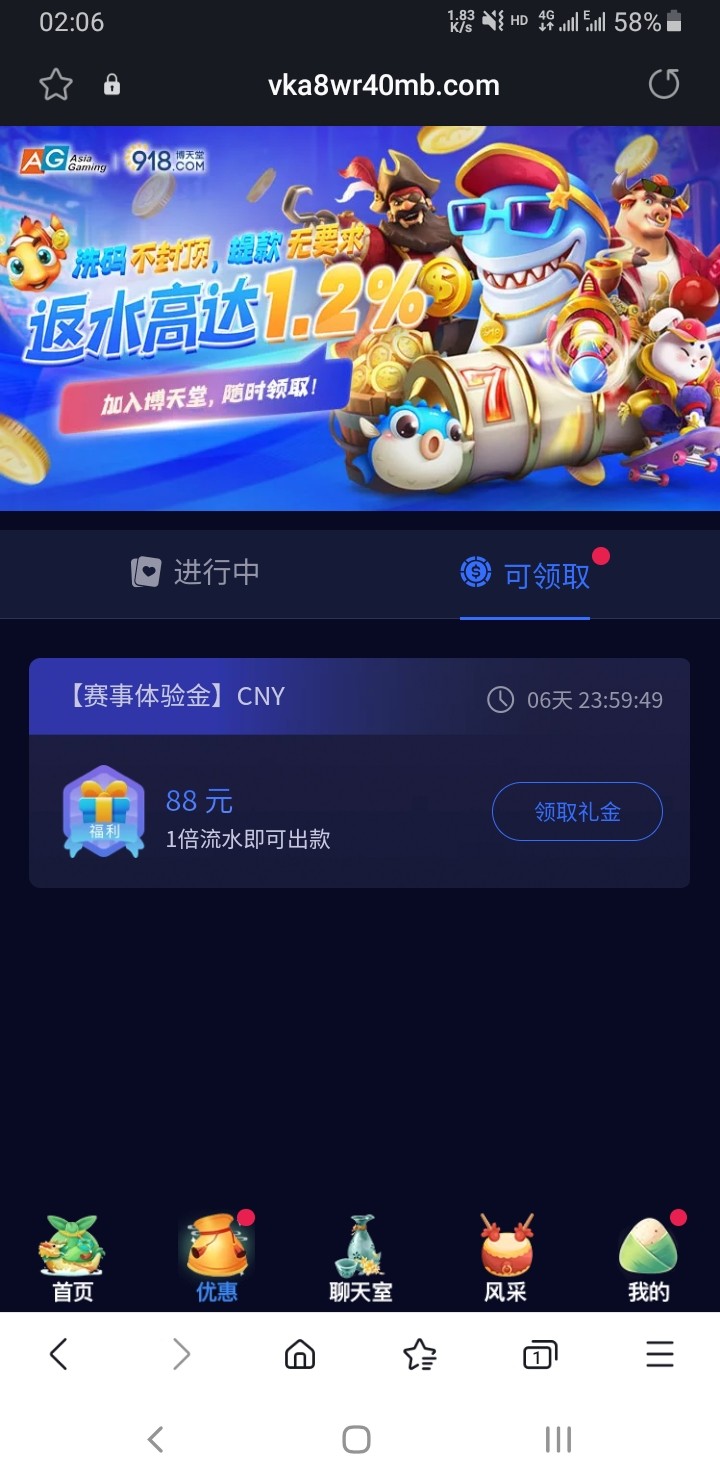Show recent apps
720x1480 pixels.
[558, 1440]
